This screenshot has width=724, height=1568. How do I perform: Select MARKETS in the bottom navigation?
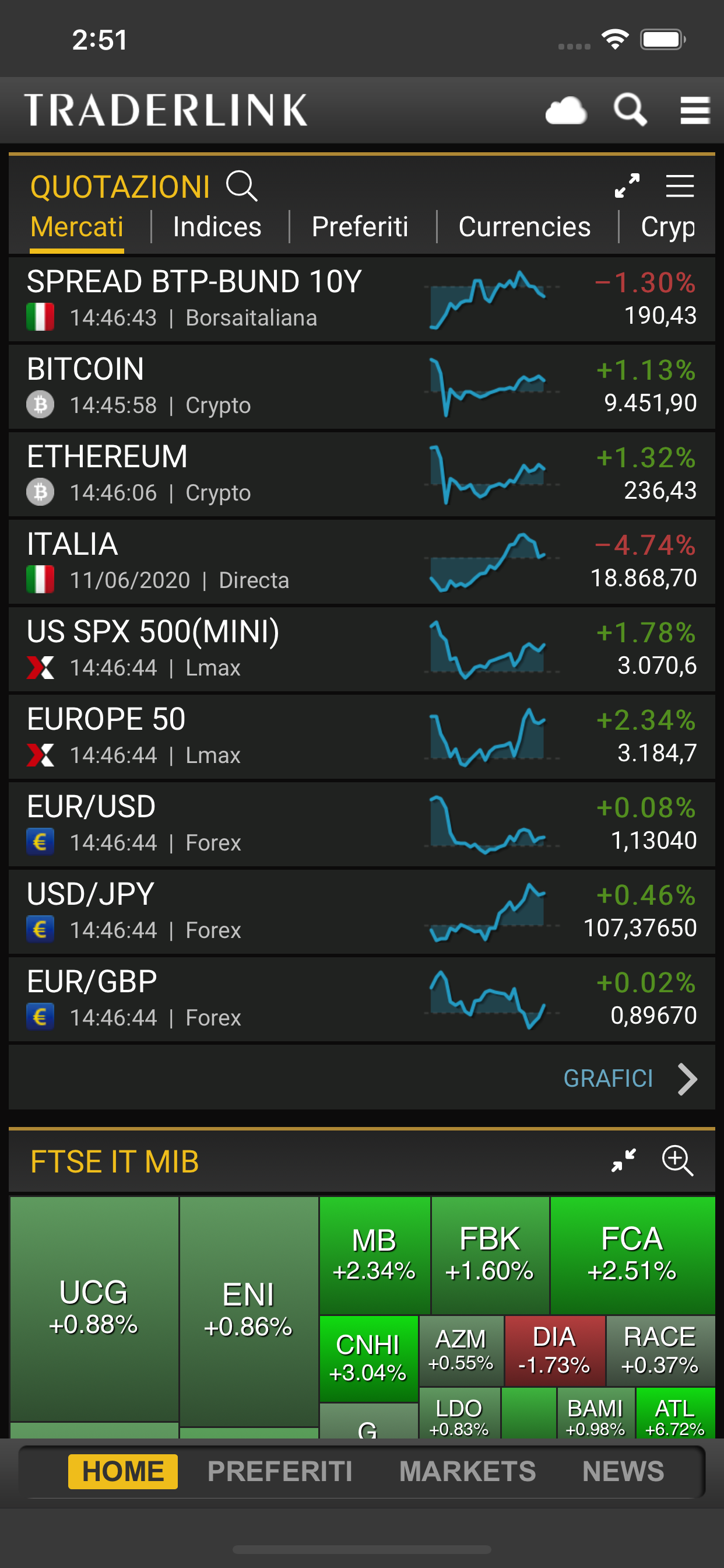[468, 1471]
